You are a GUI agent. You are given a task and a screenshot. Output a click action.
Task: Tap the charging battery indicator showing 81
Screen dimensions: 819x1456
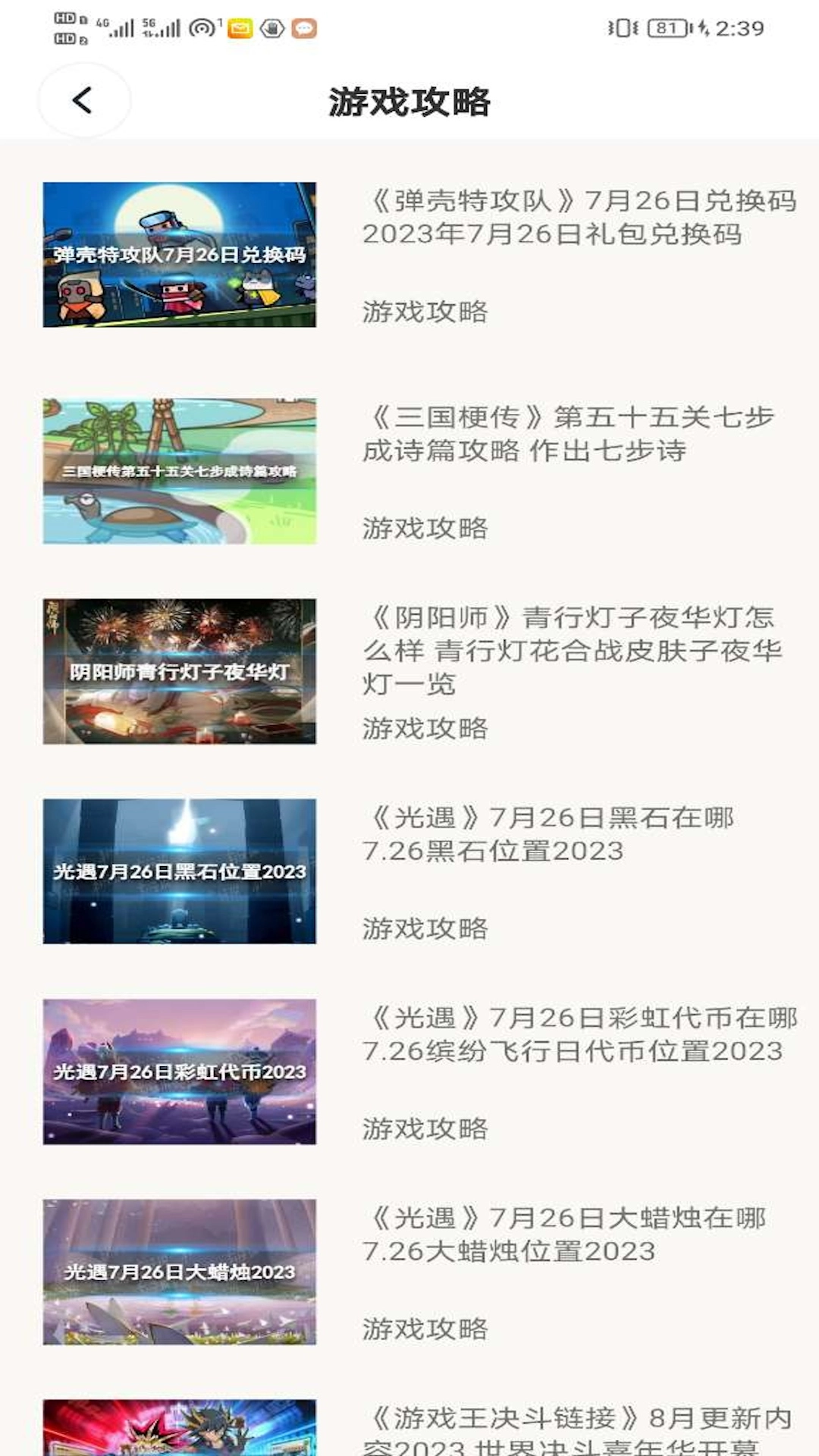pos(667,27)
